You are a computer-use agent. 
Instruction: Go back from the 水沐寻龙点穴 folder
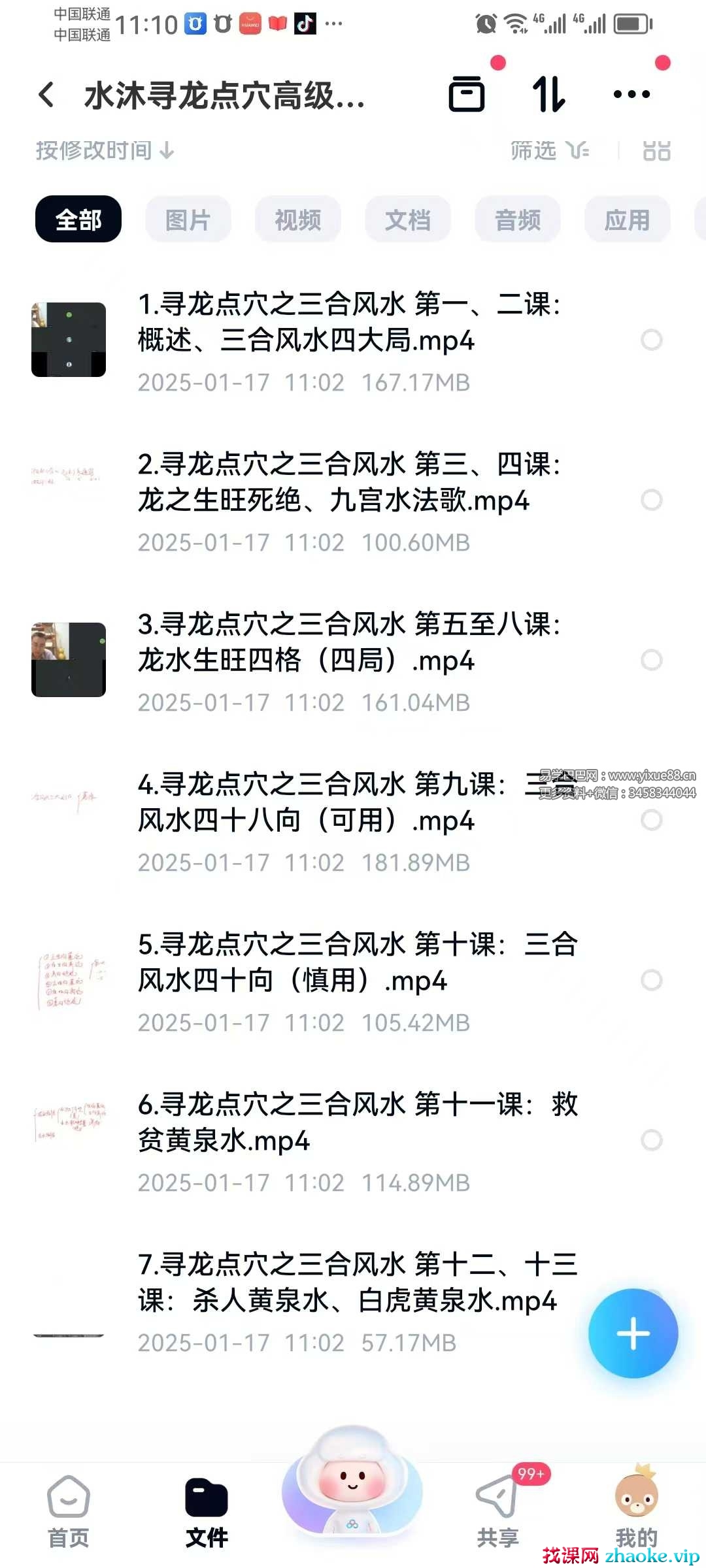[x=46, y=95]
